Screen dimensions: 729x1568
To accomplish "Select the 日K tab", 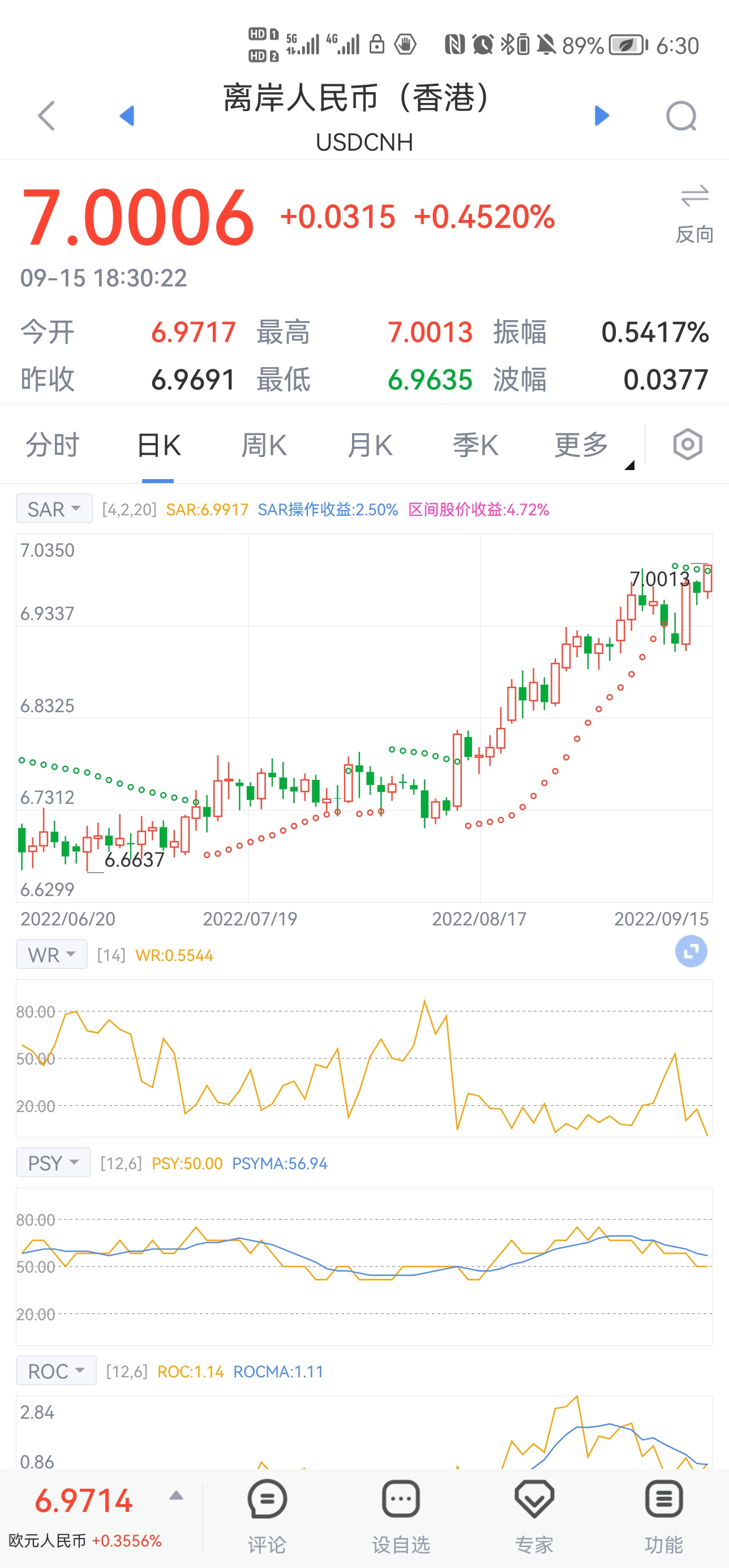I will pos(158,445).
